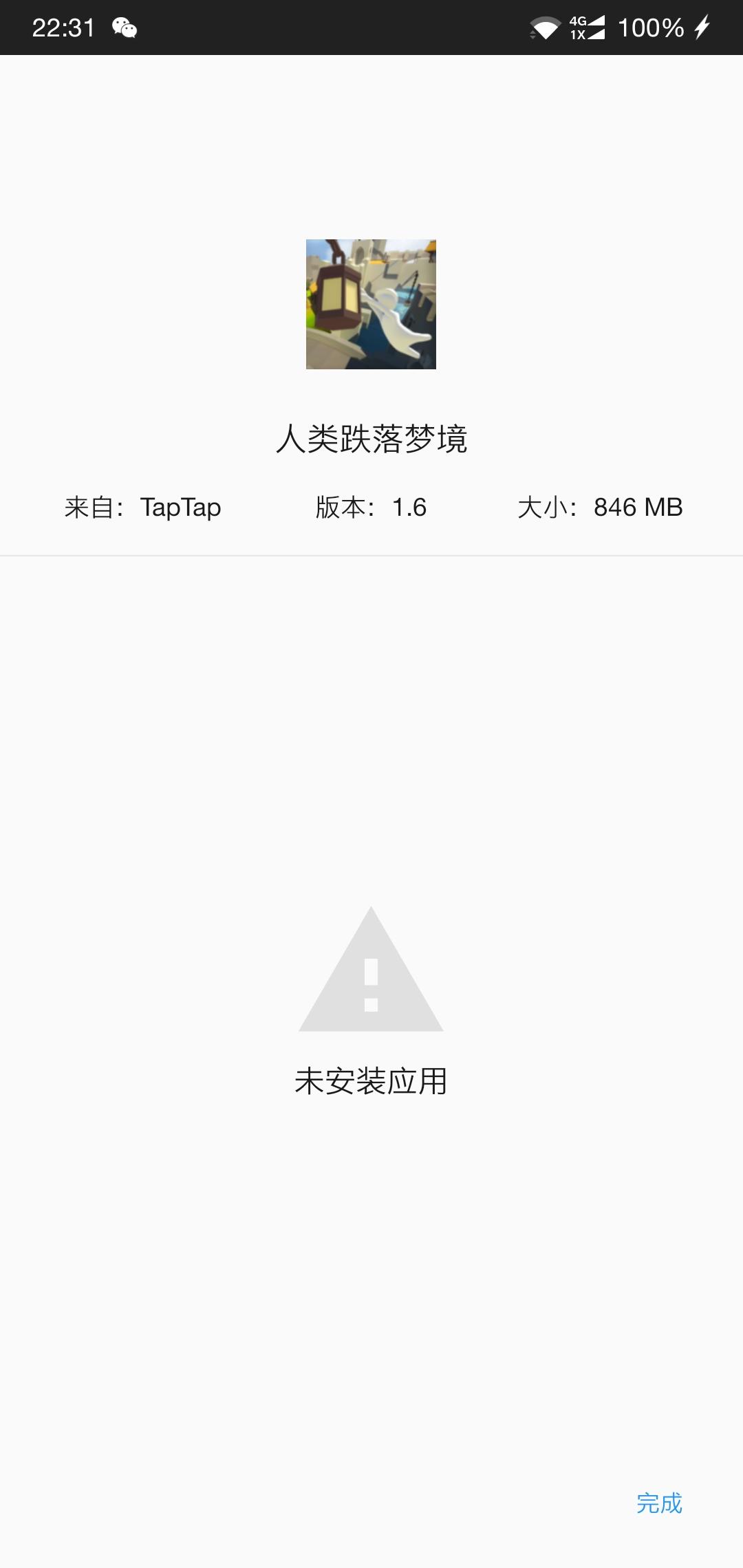Tap the TapTap source label
743x1568 pixels.
tap(180, 508)
